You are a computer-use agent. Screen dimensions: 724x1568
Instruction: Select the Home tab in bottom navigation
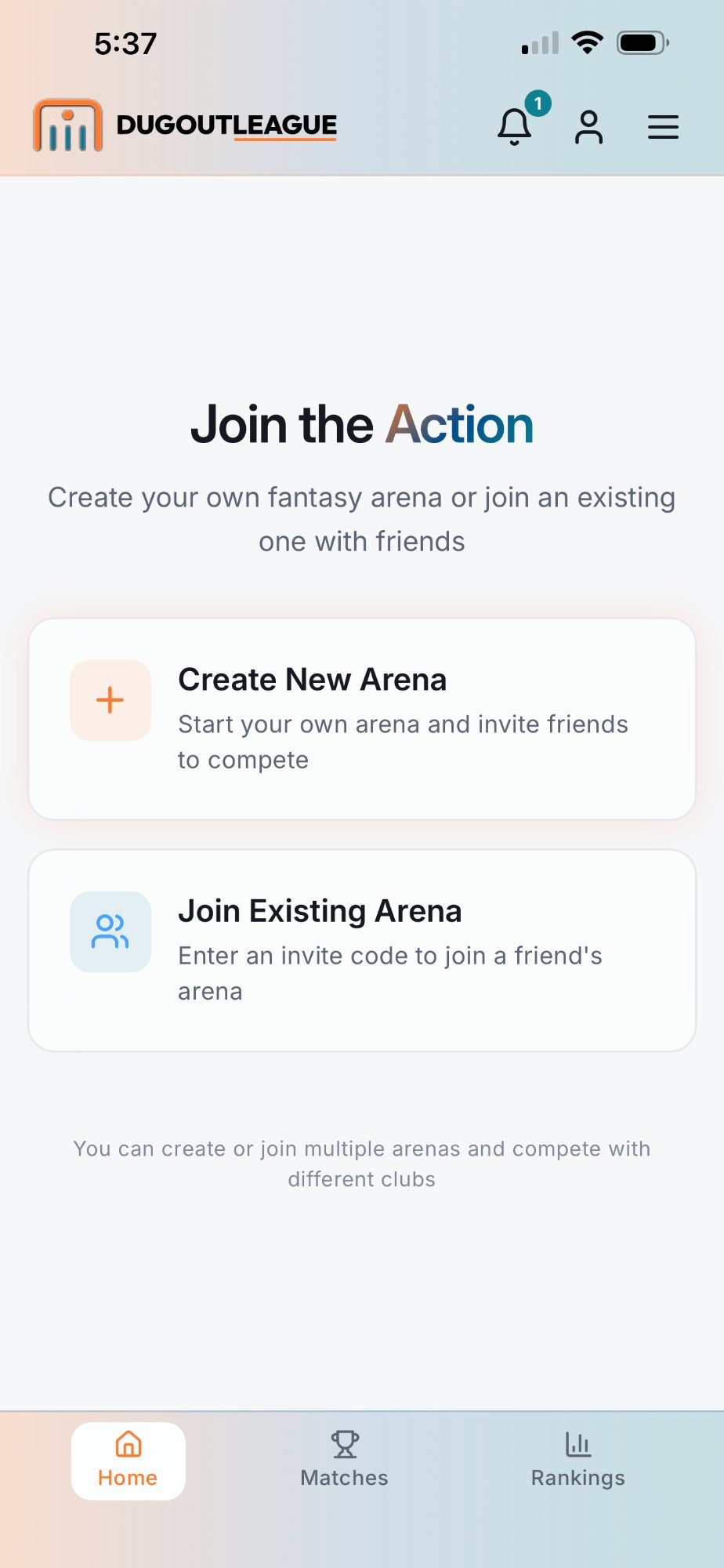tap(128, 1460)
